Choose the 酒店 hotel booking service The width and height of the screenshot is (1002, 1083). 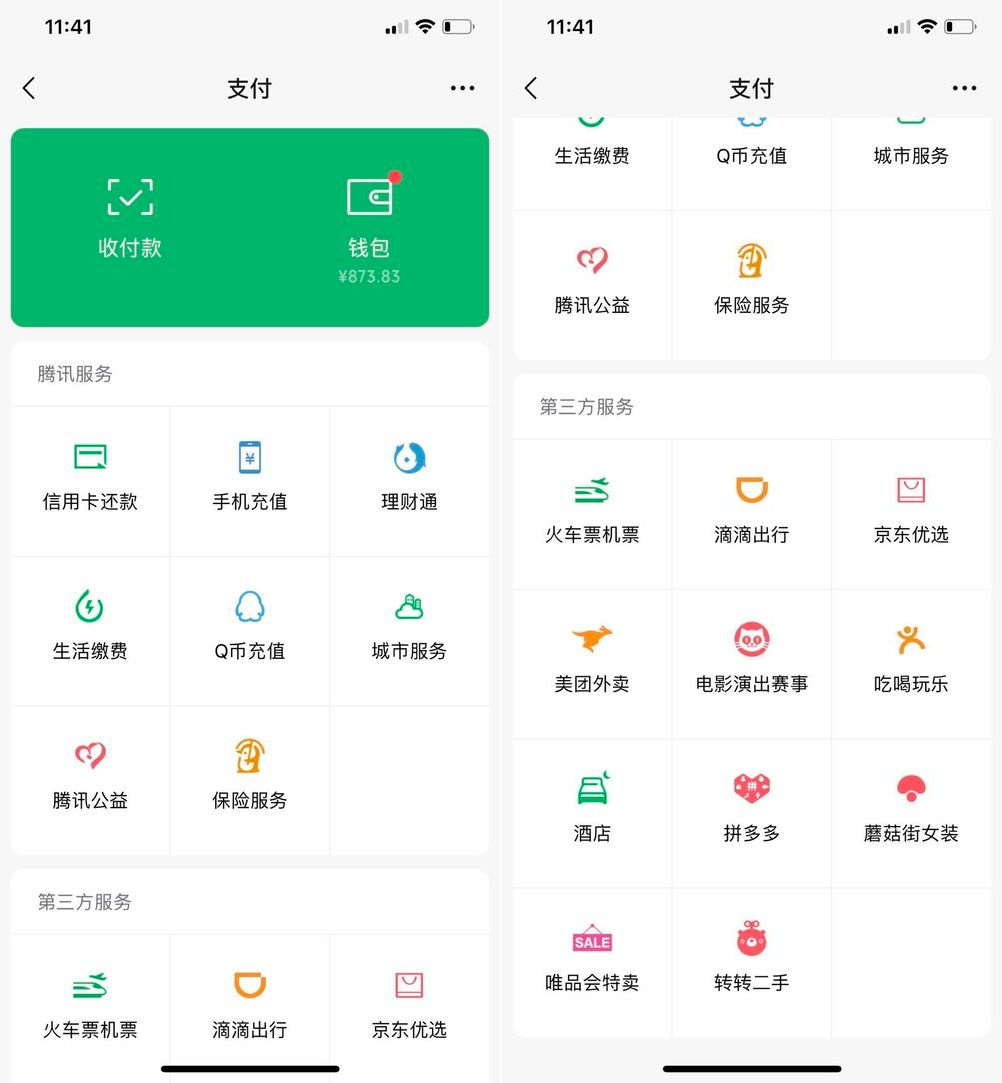click(592, 813)
